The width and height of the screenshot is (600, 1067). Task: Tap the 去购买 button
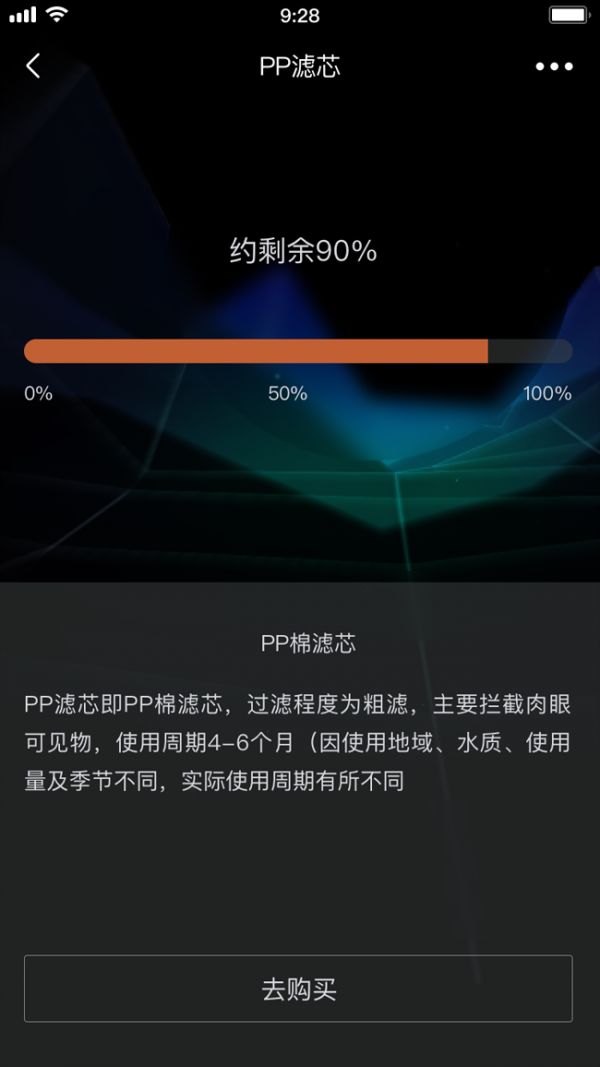pos(298,989)
